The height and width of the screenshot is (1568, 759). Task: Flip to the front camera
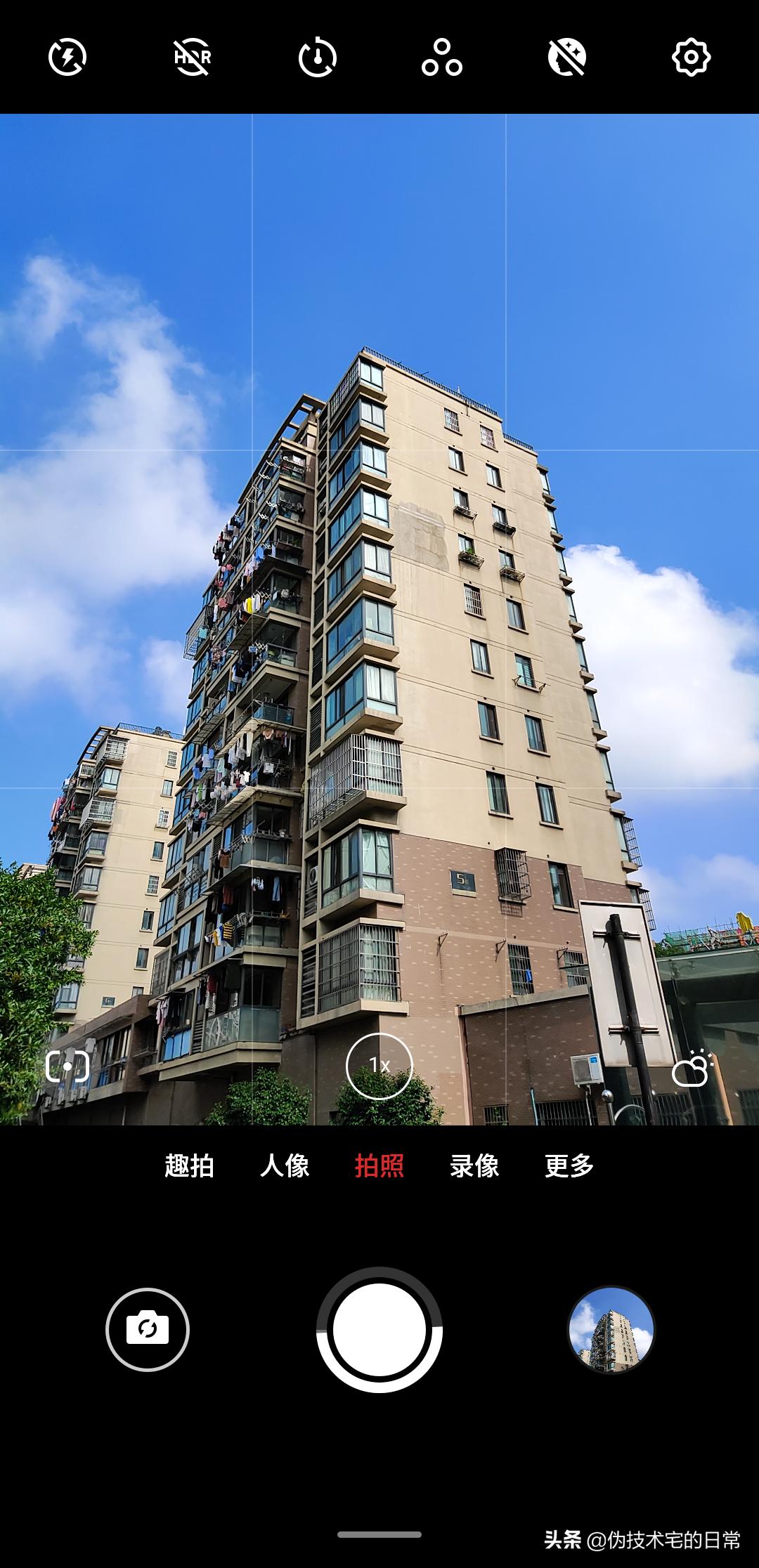(148, 1329)
